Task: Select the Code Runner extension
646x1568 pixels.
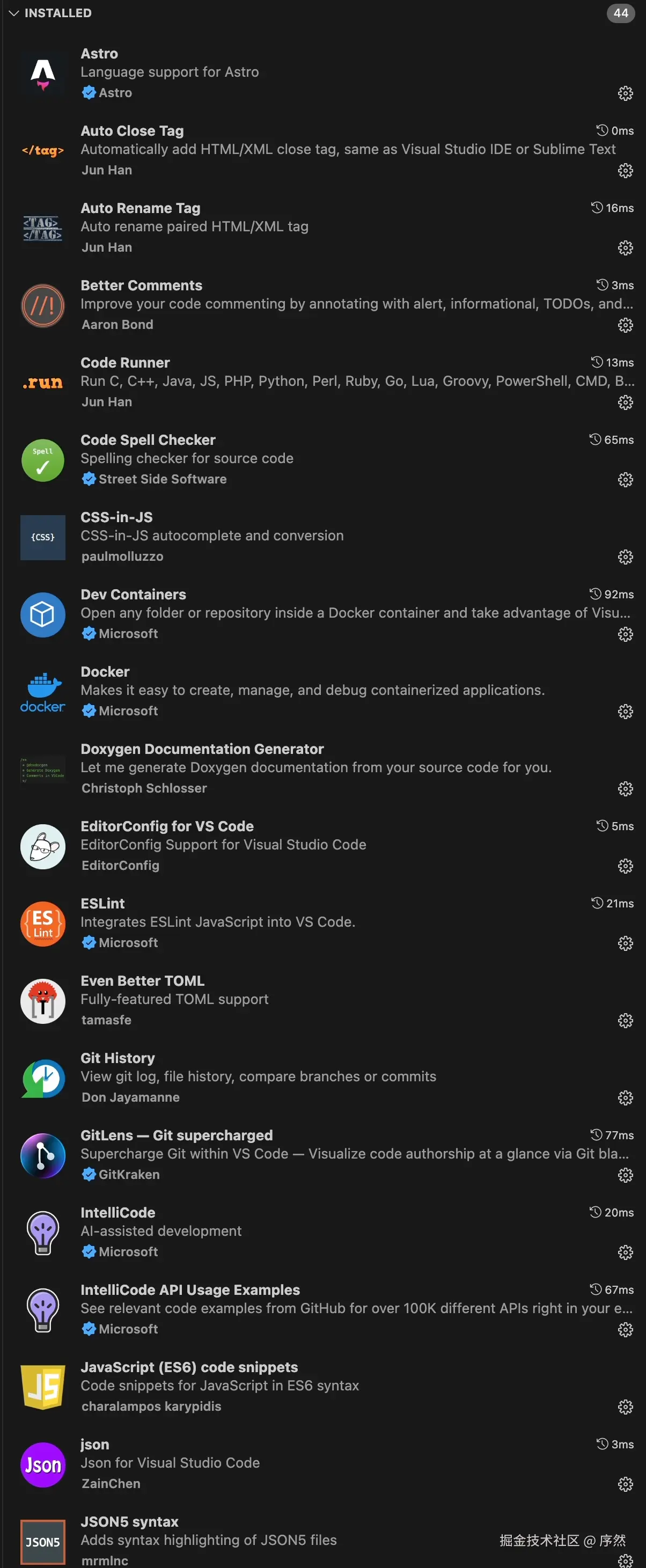Action: click(x=125, y=363)
